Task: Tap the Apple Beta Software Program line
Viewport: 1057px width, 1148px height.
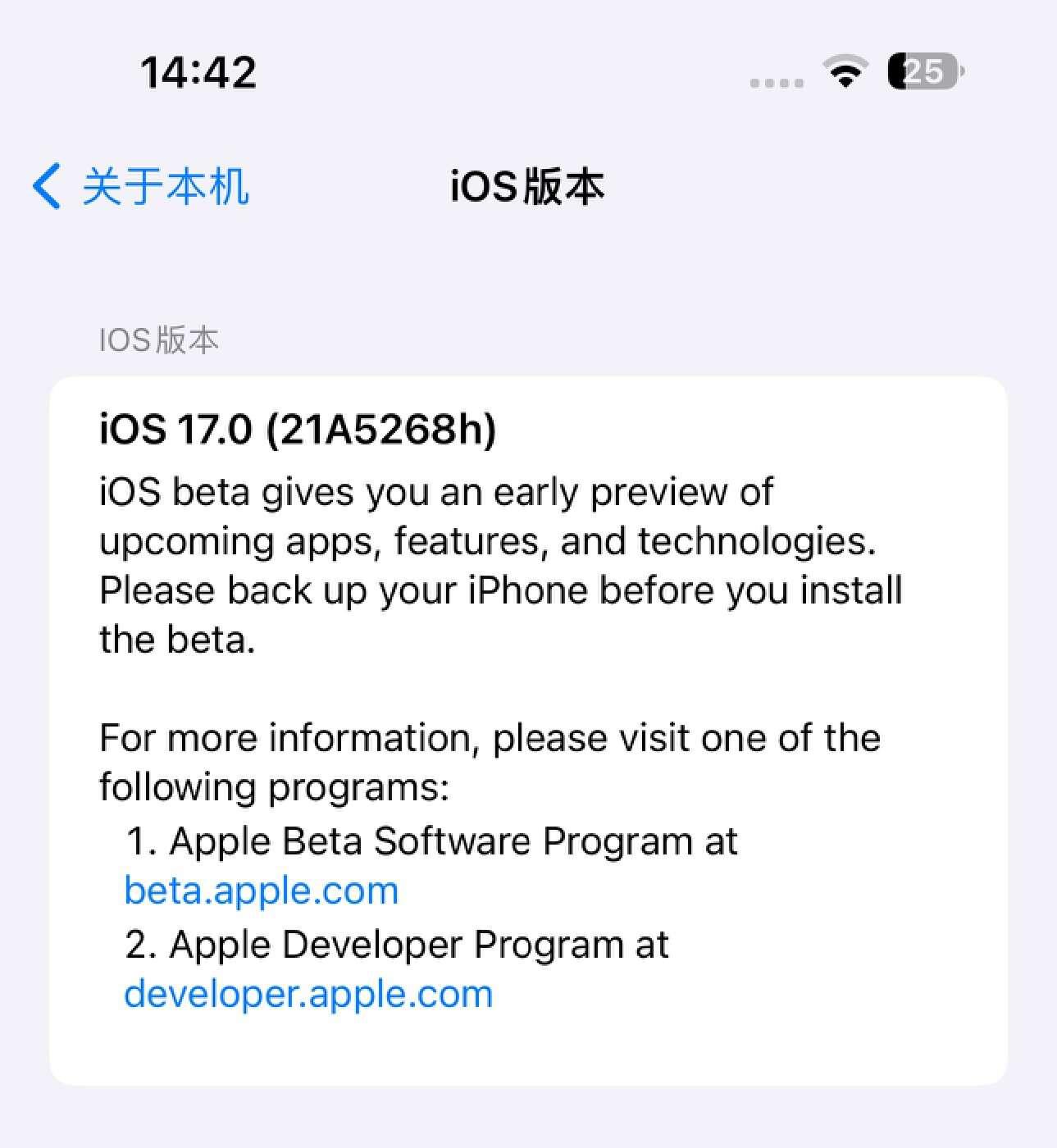Action: coord(430,840)
